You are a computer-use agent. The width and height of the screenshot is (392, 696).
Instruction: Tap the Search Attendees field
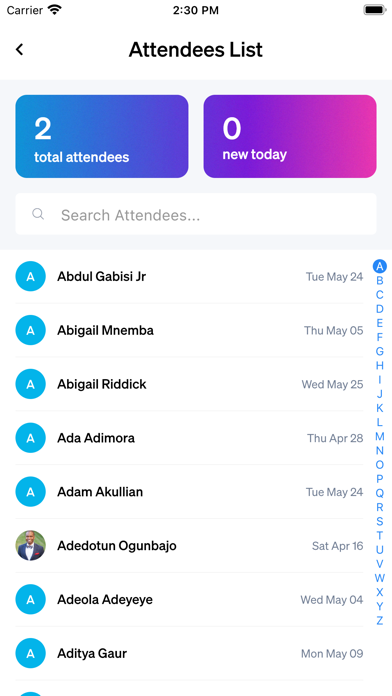tap(196, 214)
